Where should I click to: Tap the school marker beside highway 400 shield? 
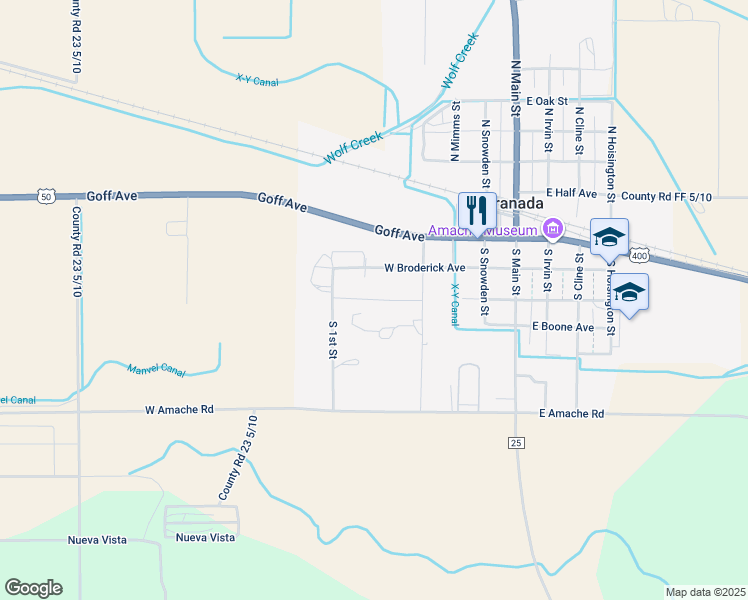609,237
